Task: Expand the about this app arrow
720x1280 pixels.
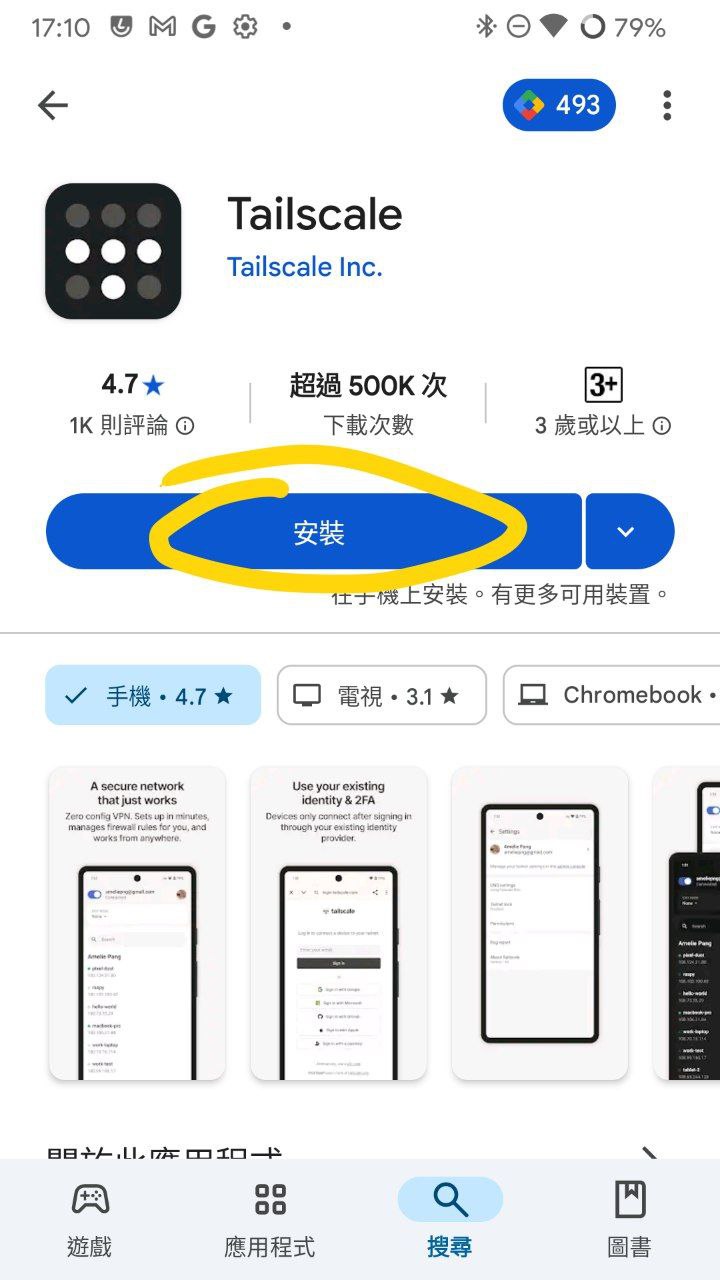Action: 650,1155
